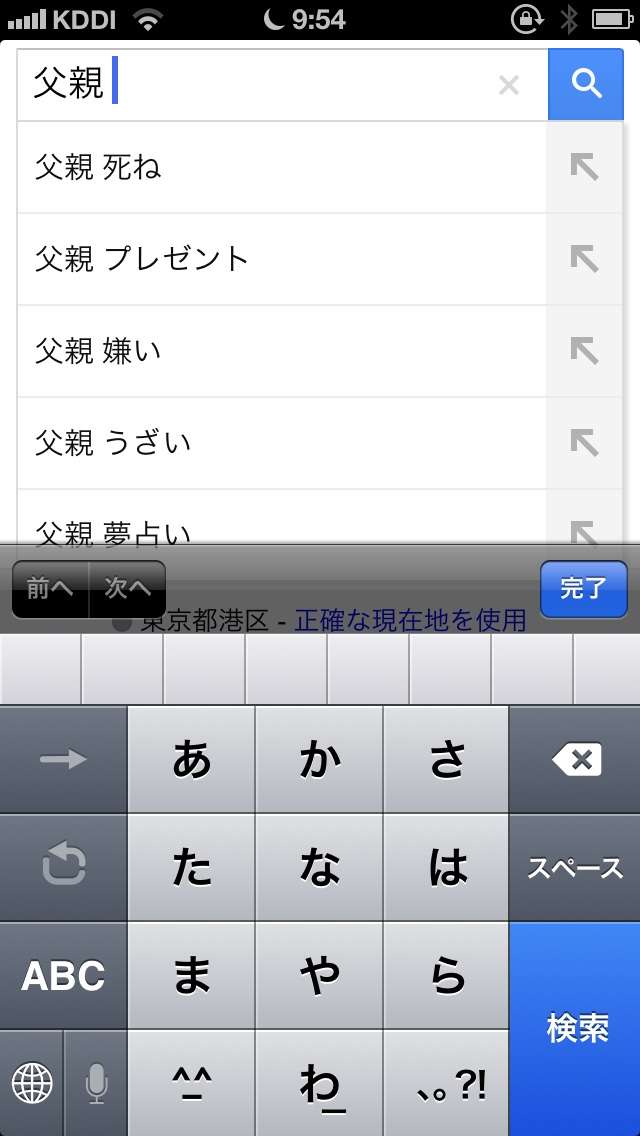Switch the keyboard to ABC mode

pyautogui.click(x=63, y=976)
